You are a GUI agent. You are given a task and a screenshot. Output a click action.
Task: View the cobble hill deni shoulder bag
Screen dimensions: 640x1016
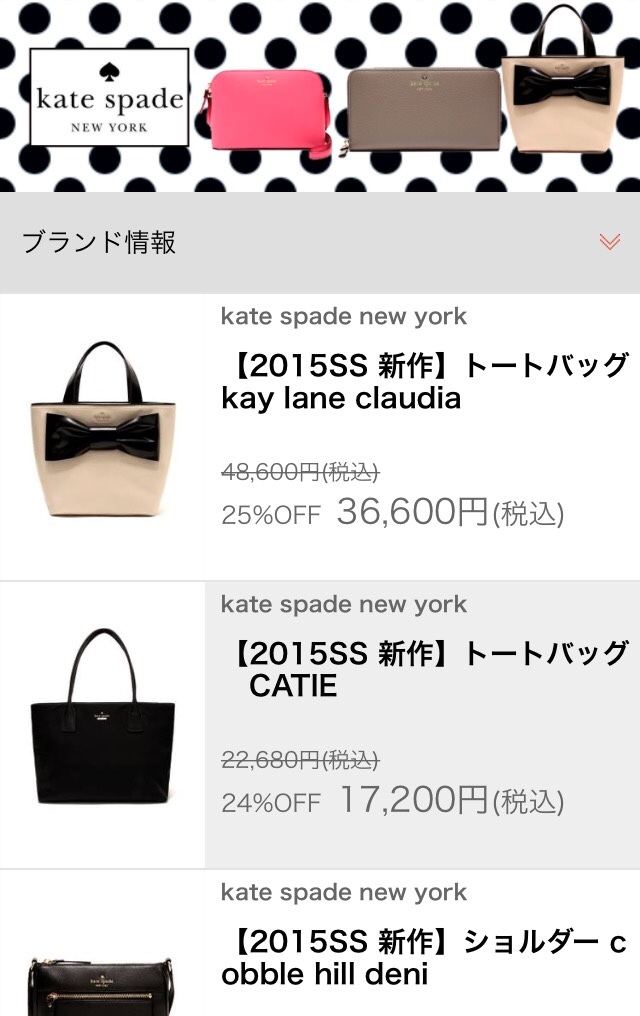(424, 957)
